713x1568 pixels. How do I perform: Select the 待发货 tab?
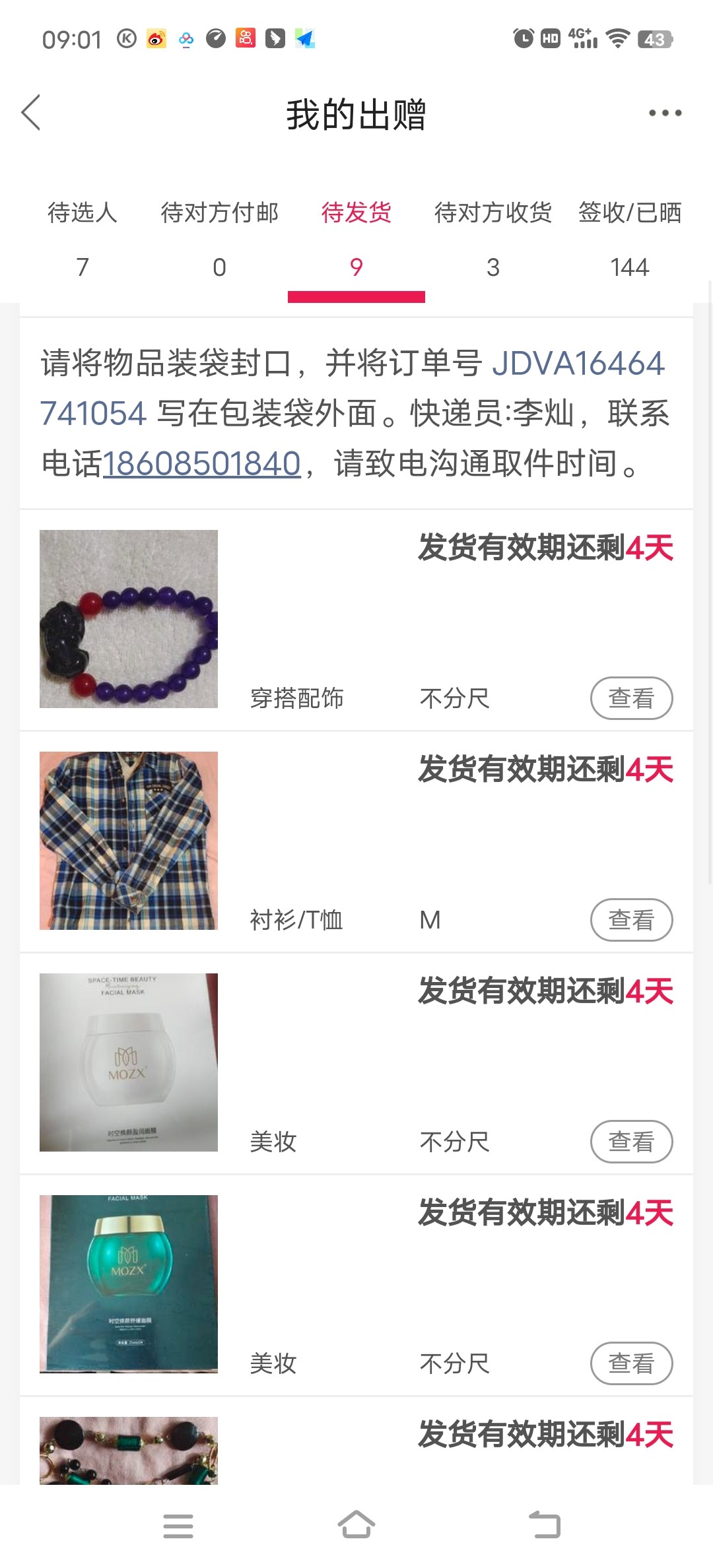(356, 238)
